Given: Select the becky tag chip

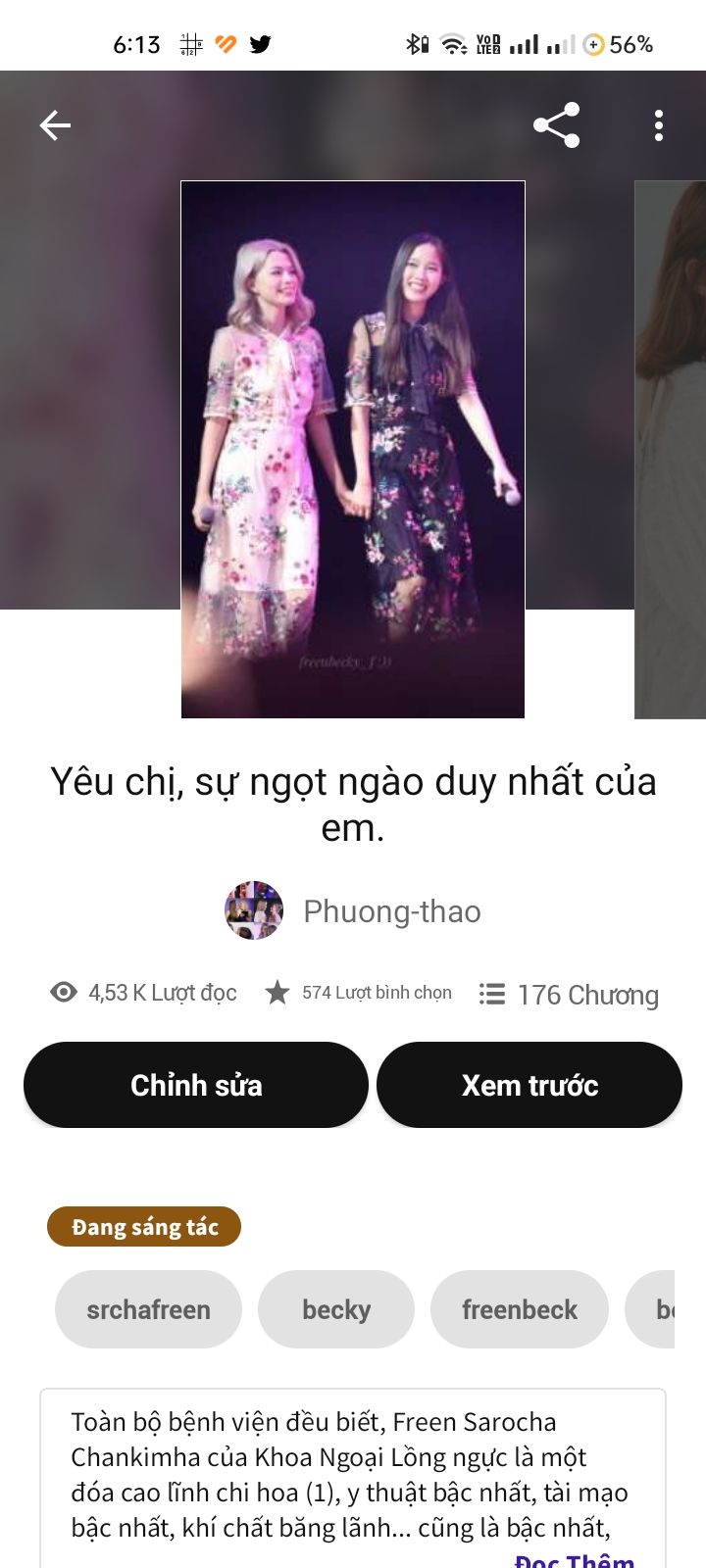Looking at the screenshot, I should [336, 1309].
